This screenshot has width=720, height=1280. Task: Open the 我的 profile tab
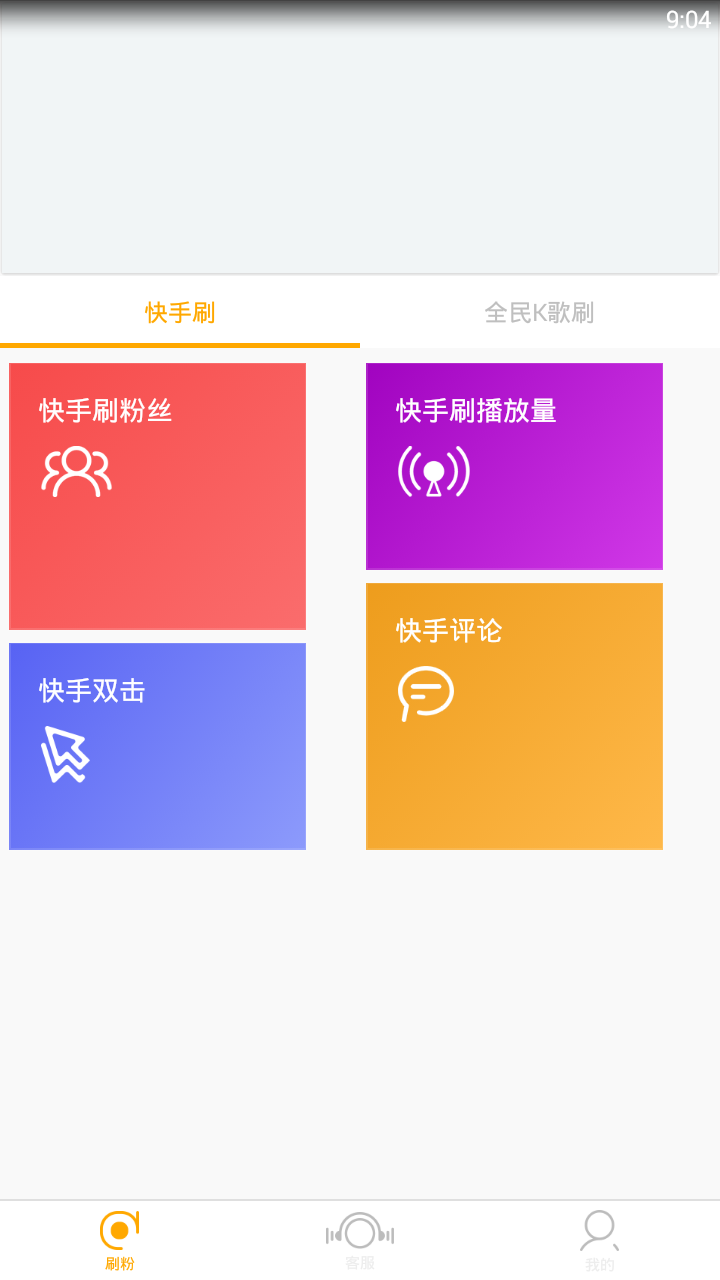point(600,1240)
